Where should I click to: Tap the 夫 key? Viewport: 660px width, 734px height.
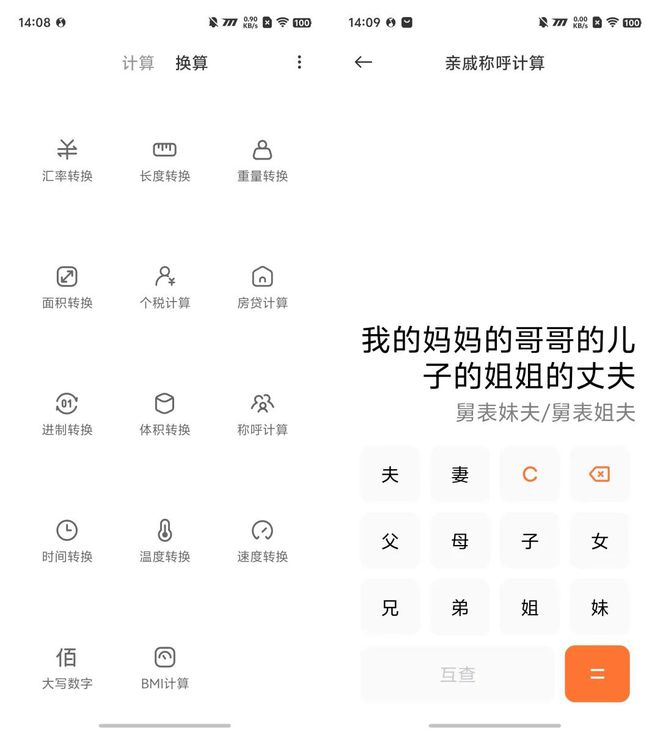tap(390, 474)
